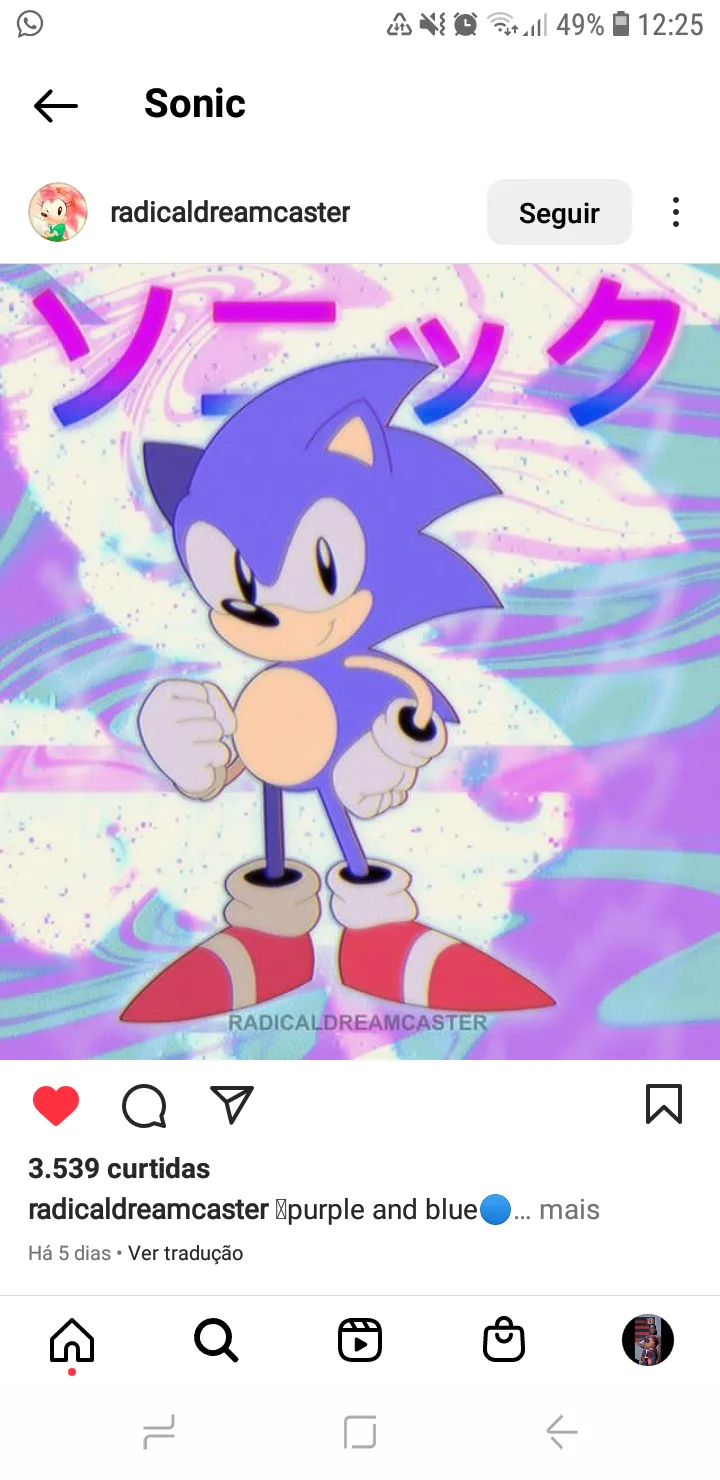Expand the caption with "mais"
The width and height of the screenshot is (720, 1480).
coord(569,1210)
